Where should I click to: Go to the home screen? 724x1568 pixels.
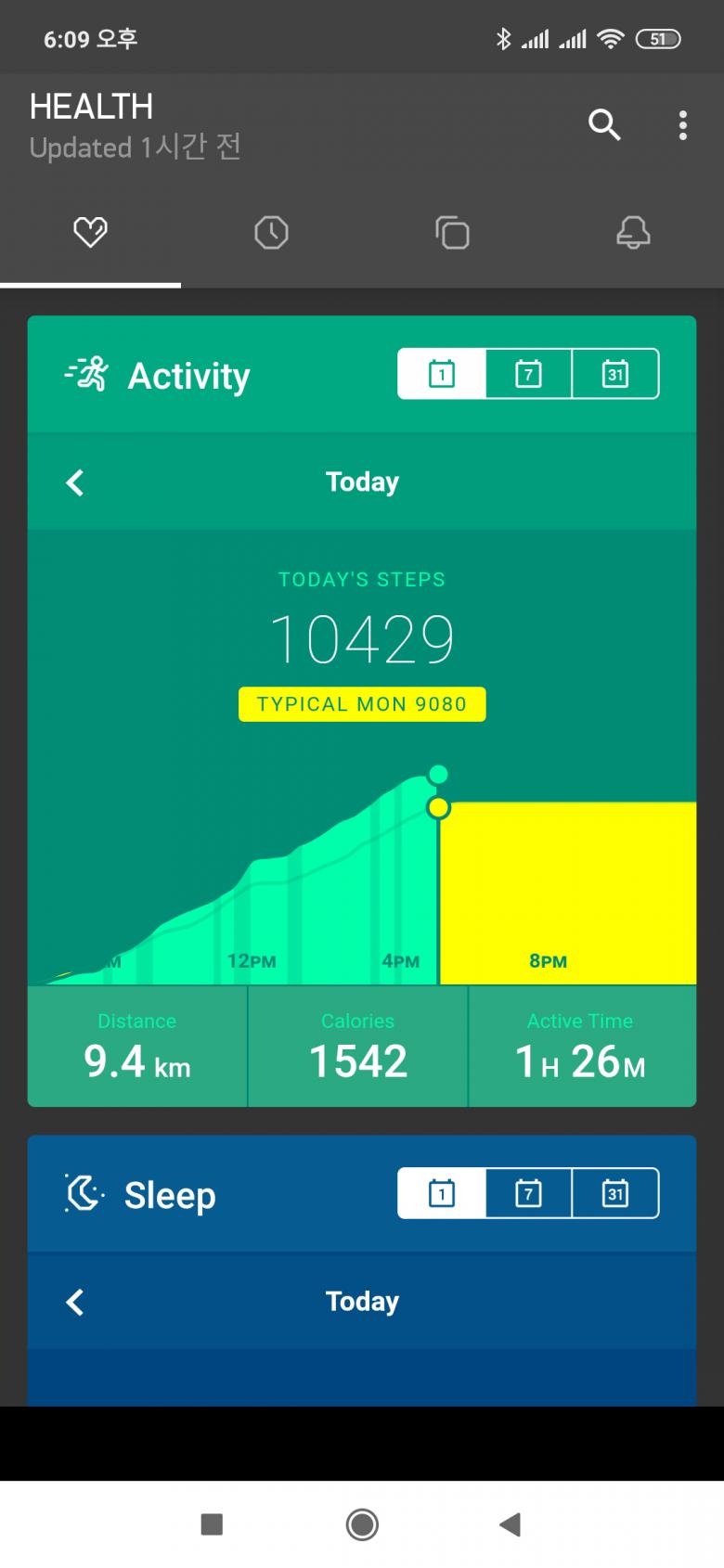click(362, 1524)
